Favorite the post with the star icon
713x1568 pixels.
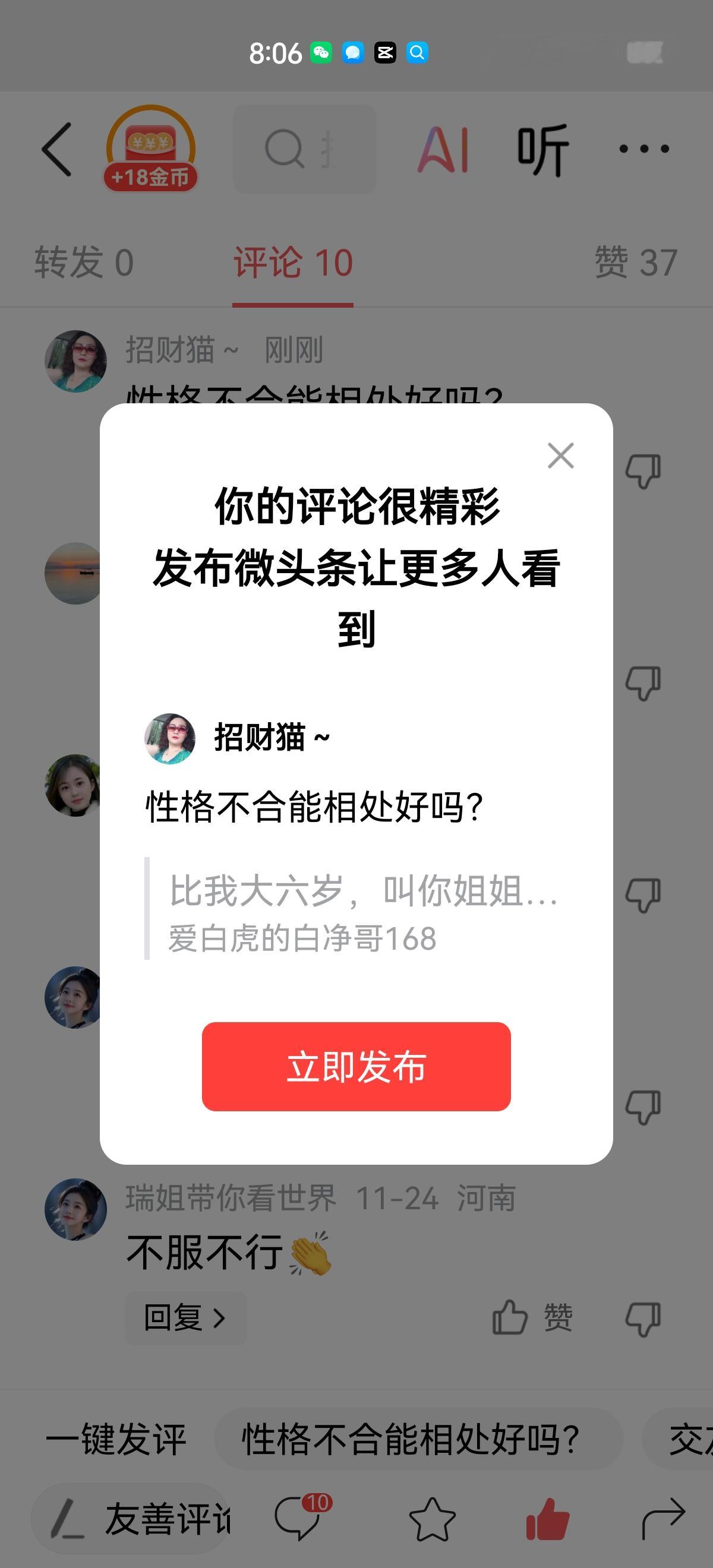click(x=434, y=1516)
